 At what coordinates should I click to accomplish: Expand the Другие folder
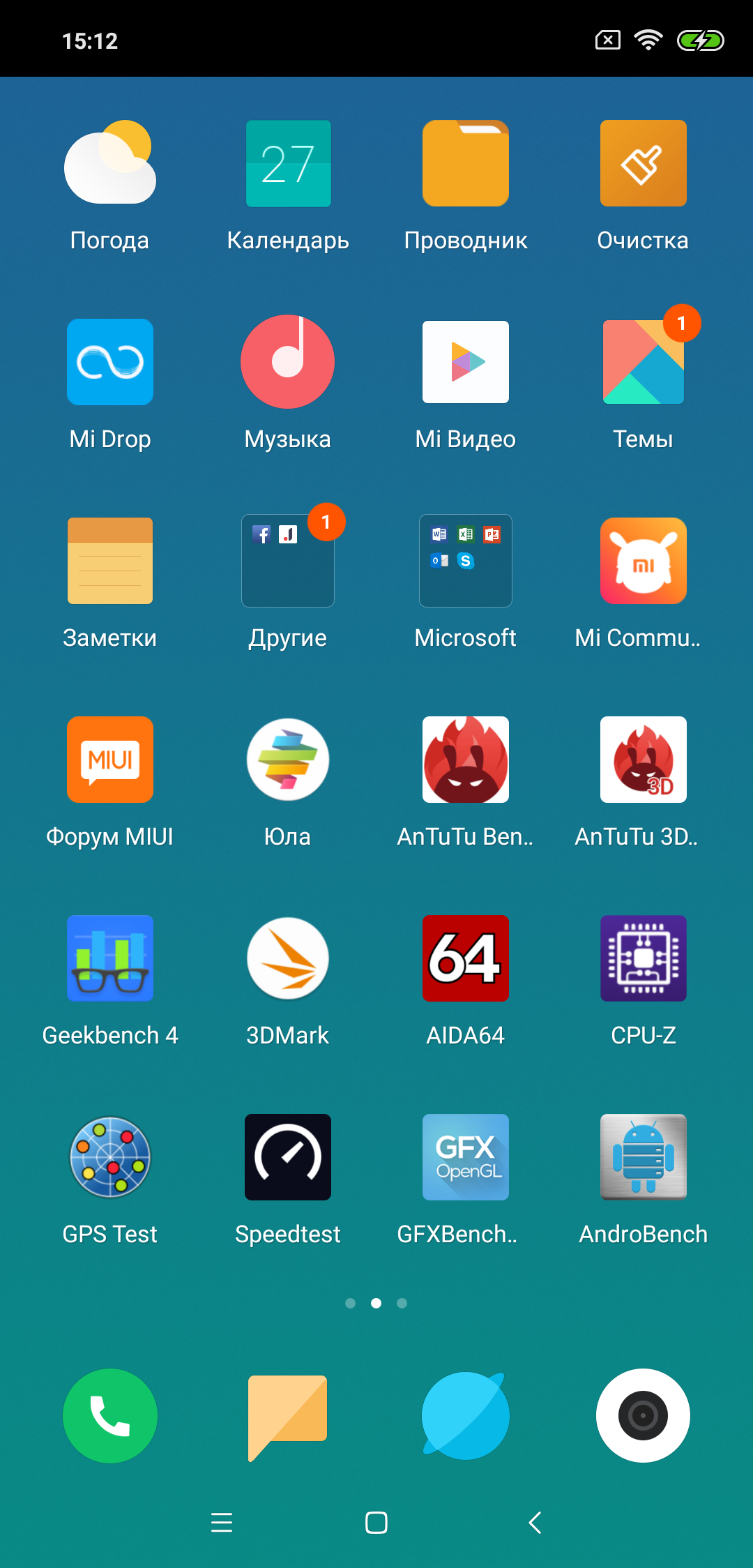[x=288, y=561]
